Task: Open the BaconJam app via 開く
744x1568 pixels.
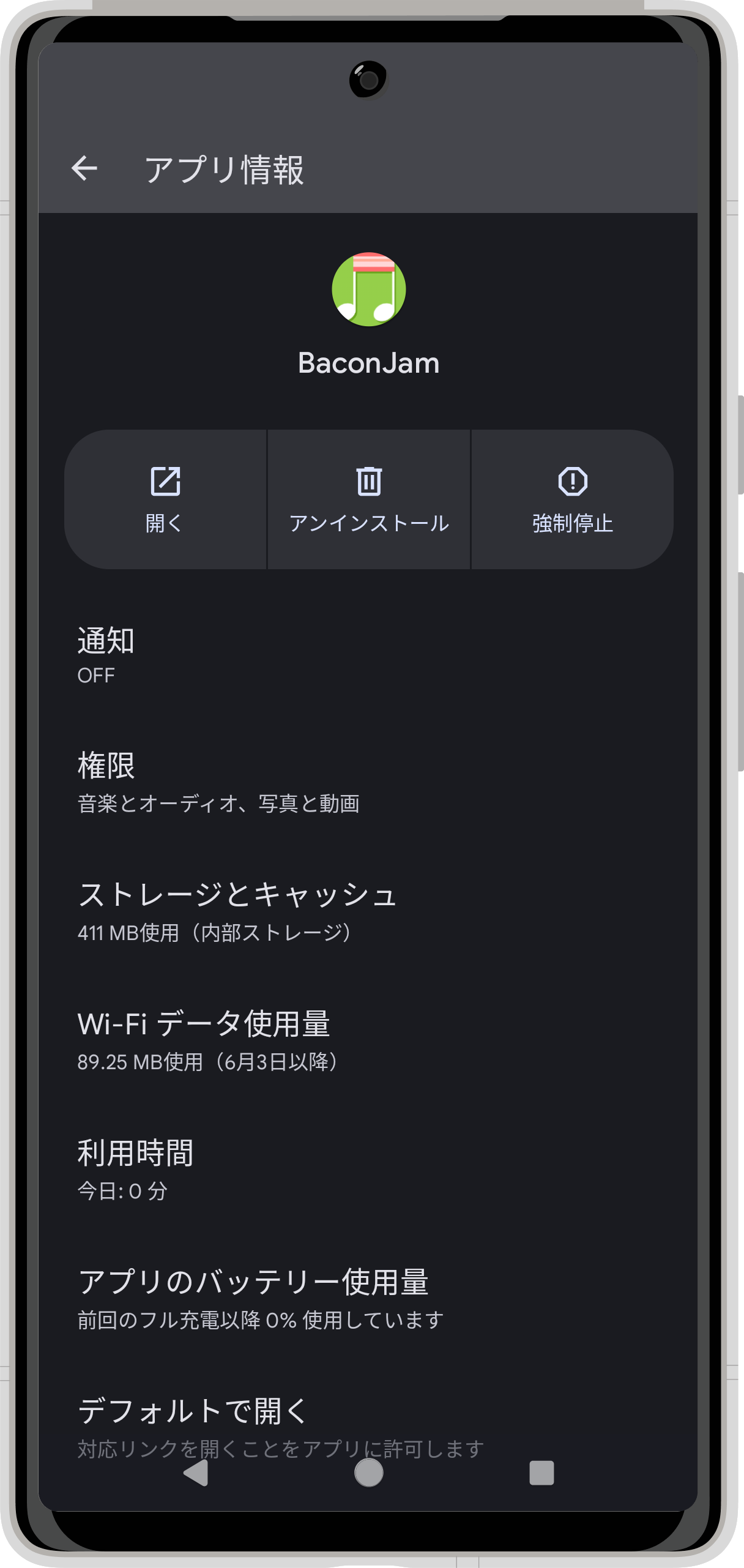Action: coord(165,499)
